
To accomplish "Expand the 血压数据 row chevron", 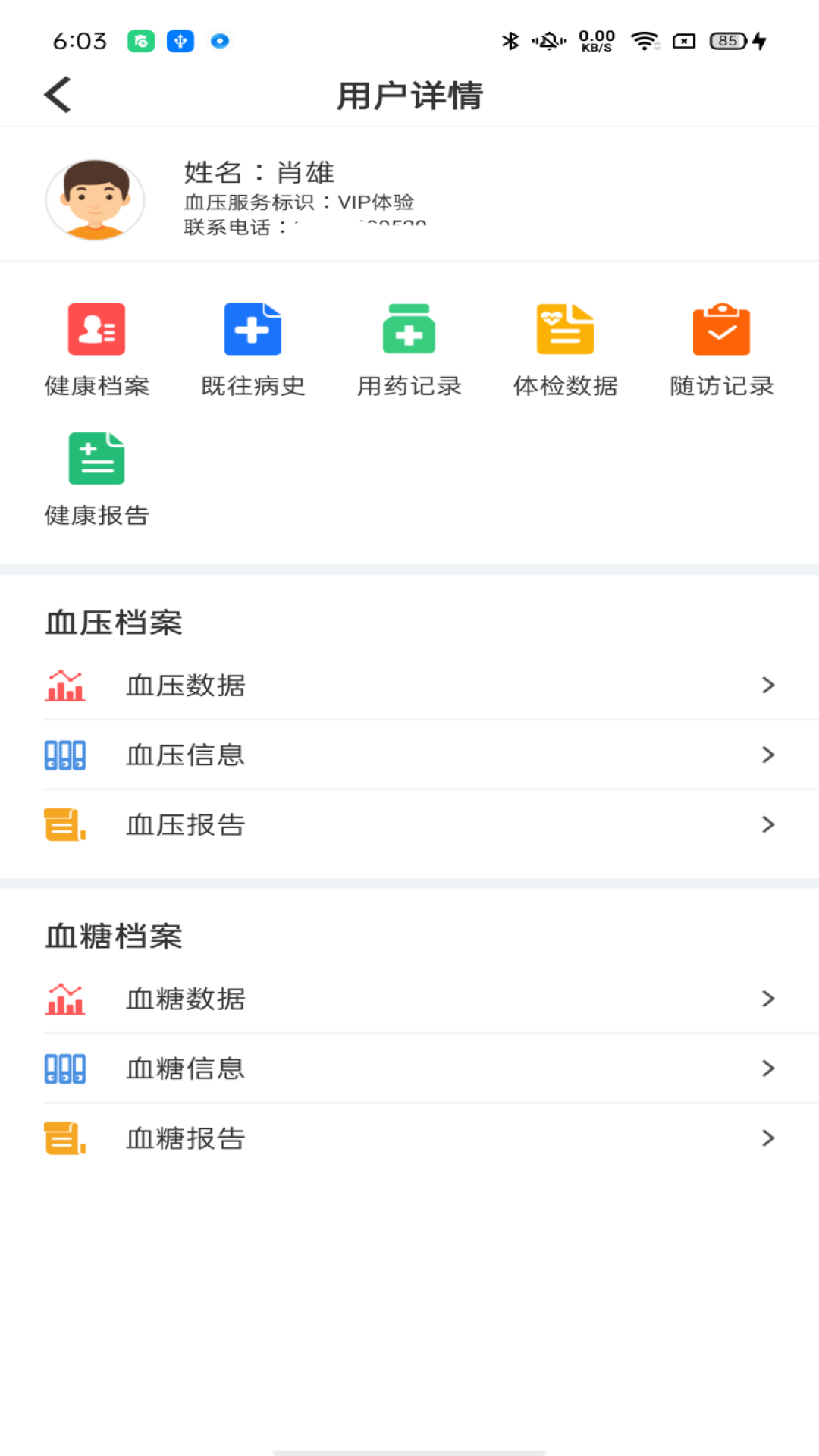I will click(767, 686).
